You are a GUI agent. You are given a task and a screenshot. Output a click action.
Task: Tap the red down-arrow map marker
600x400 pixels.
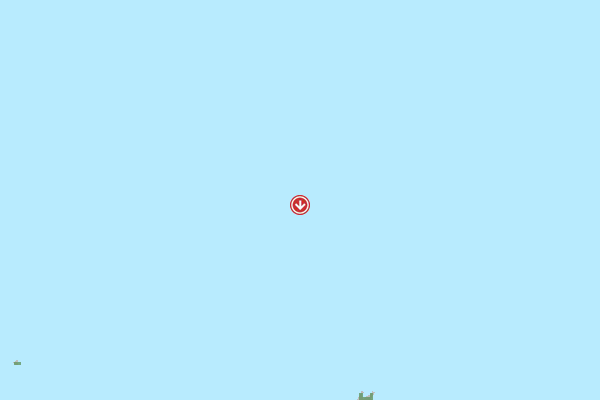[300, 205]
